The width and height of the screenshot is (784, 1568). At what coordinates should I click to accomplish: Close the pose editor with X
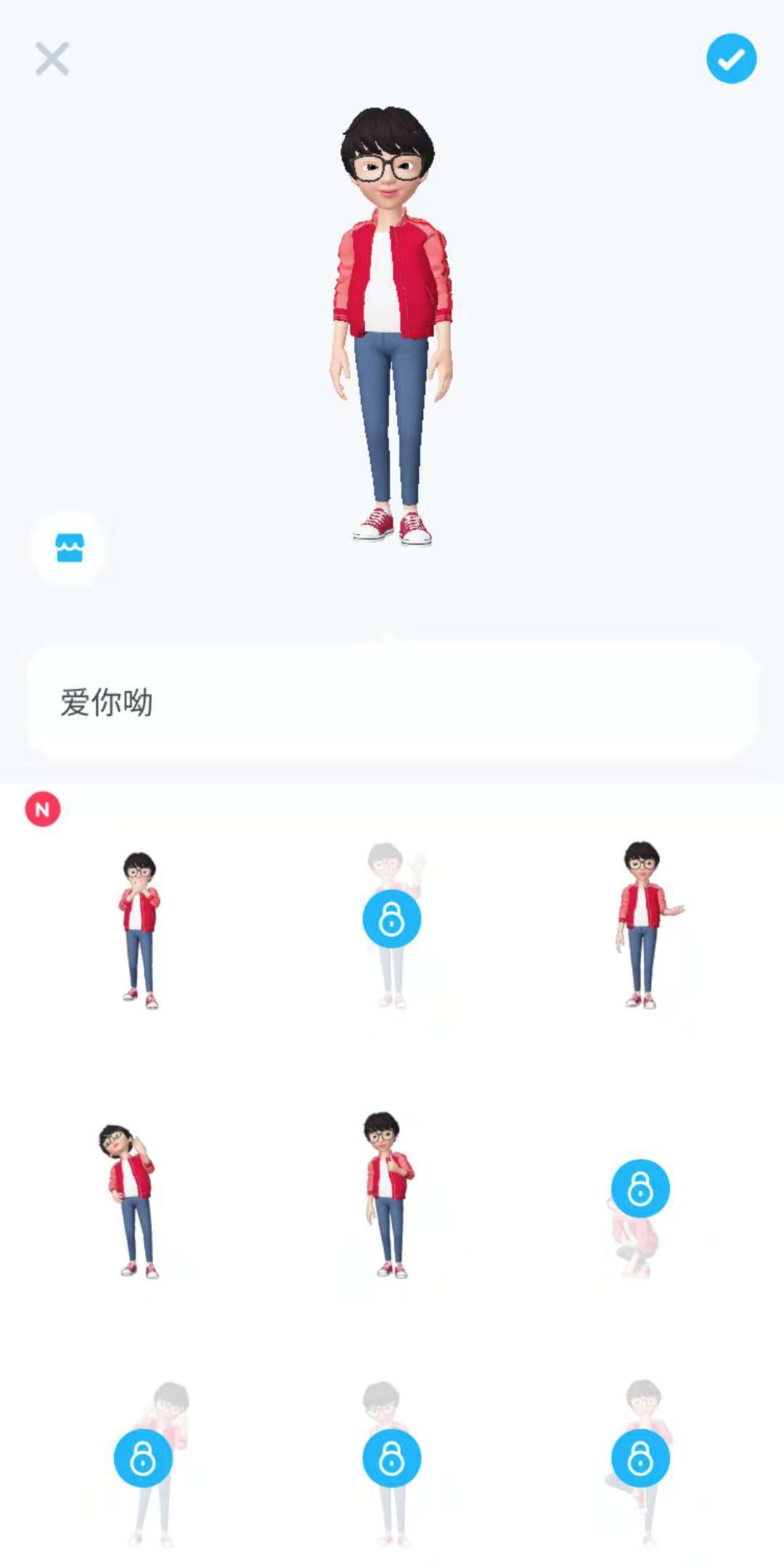click(52, 59)
